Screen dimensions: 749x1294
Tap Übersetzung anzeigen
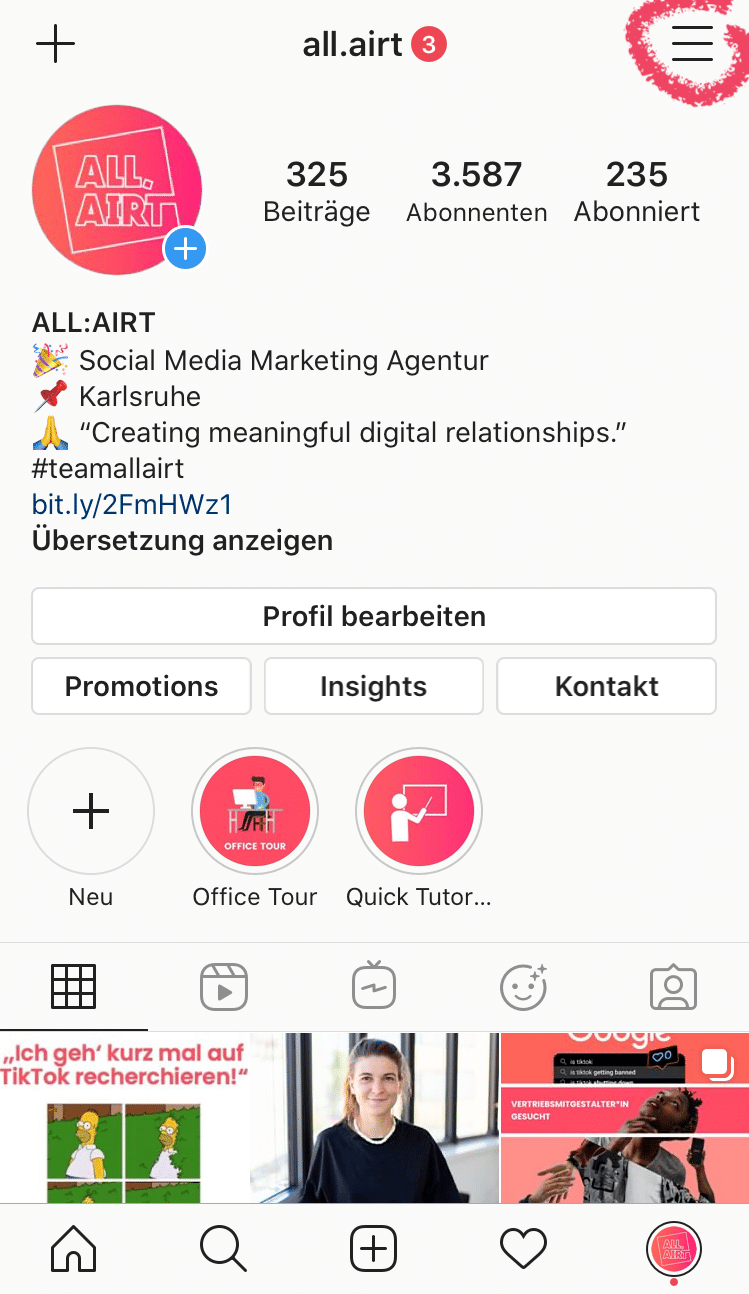click(x=182, y=541)
